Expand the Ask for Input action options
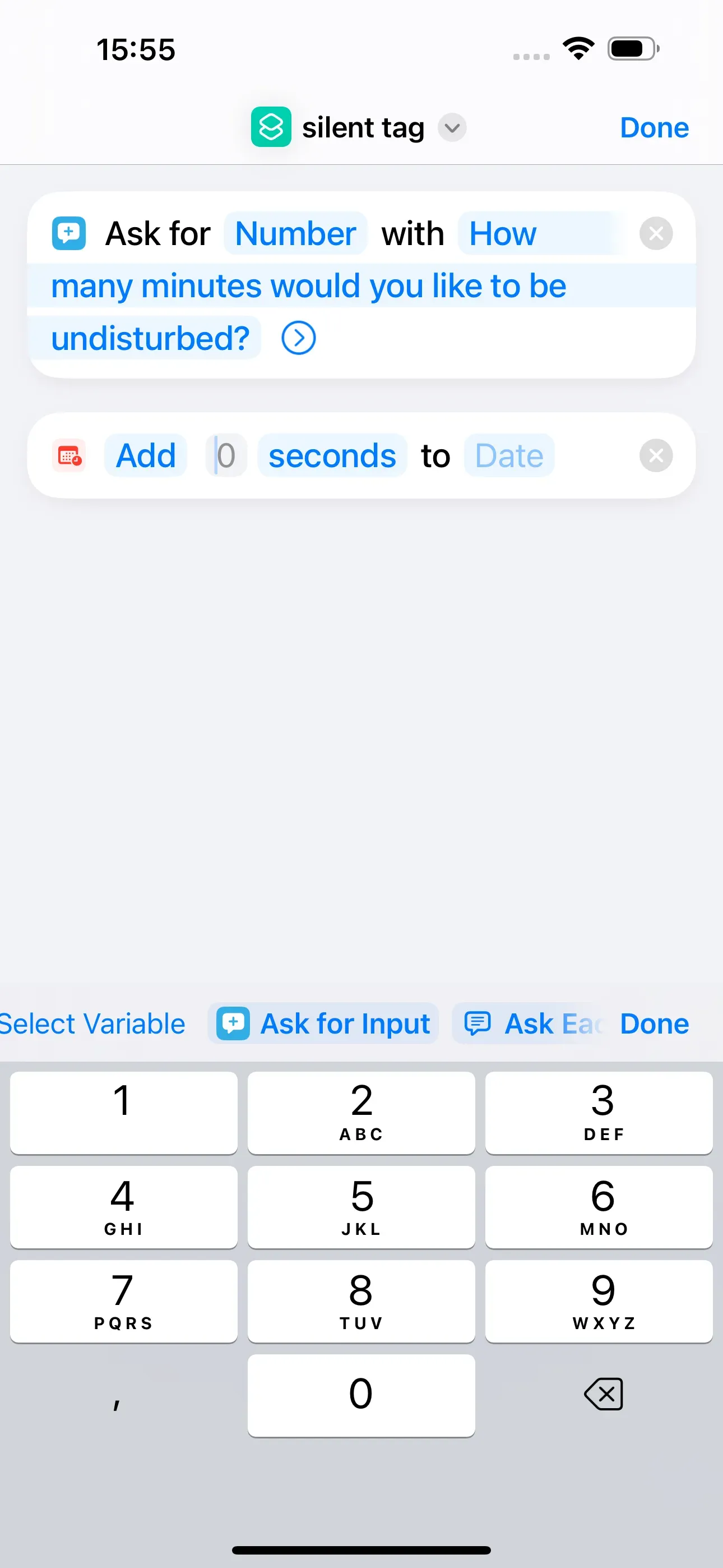This screenshot has width=723, height=1568. click(299, 338)
